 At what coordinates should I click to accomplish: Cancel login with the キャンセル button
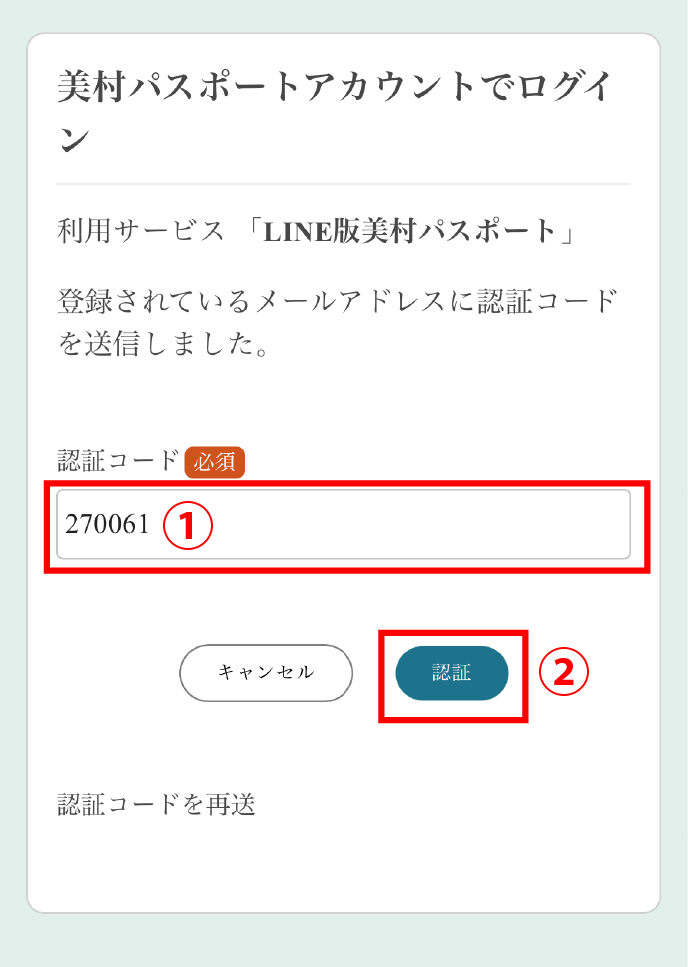pyautogui.click(x=266, y=673)
